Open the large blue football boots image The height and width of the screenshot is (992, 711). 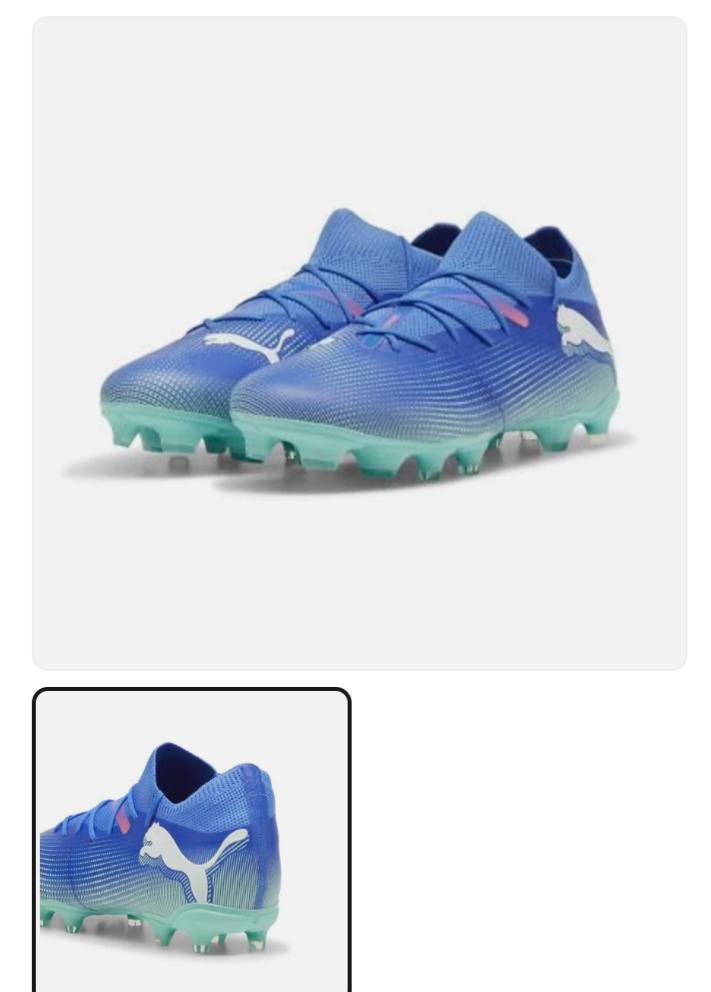tap(359, 343)
